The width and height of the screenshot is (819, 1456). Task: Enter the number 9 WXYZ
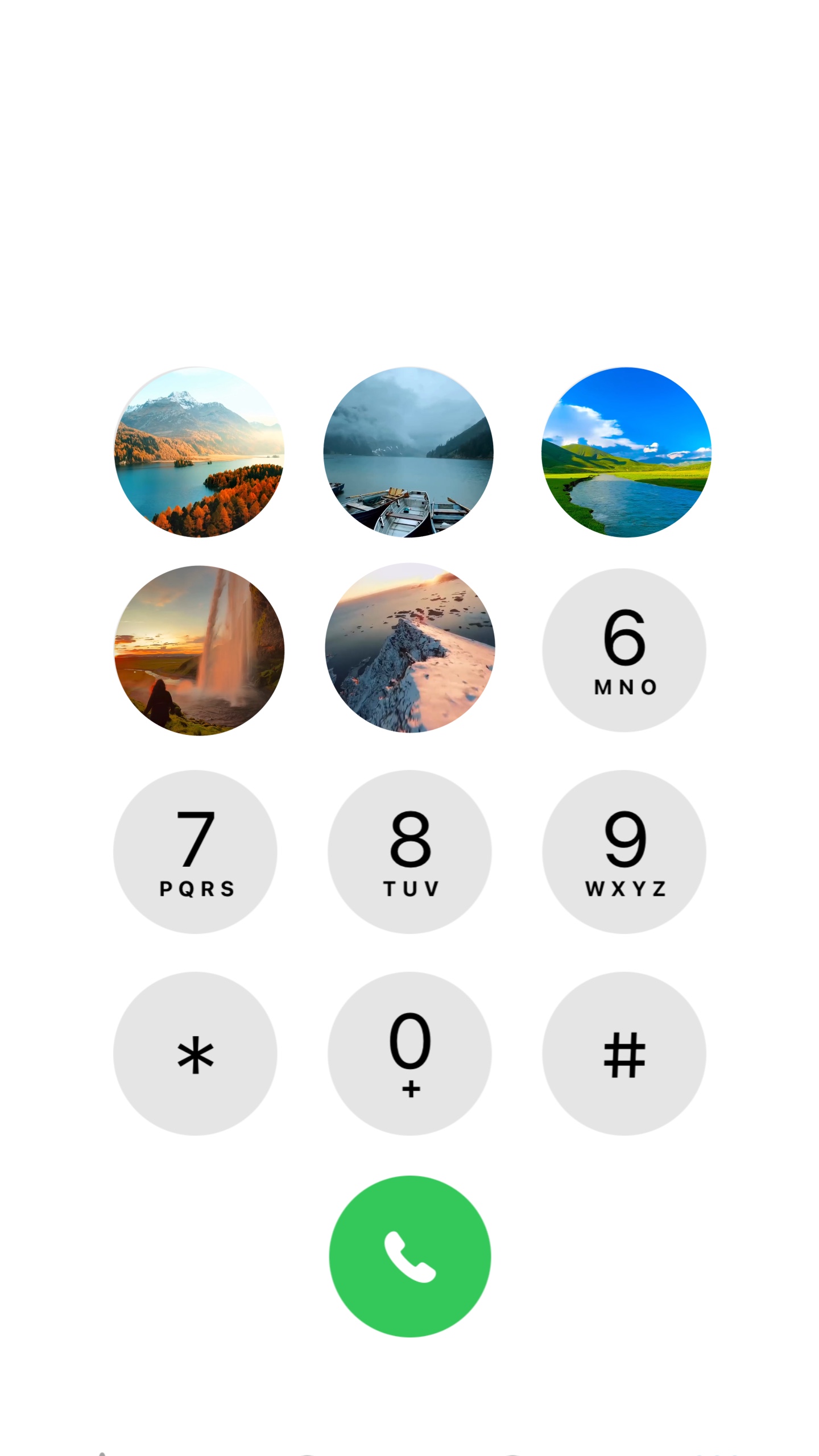pos(624,852)
